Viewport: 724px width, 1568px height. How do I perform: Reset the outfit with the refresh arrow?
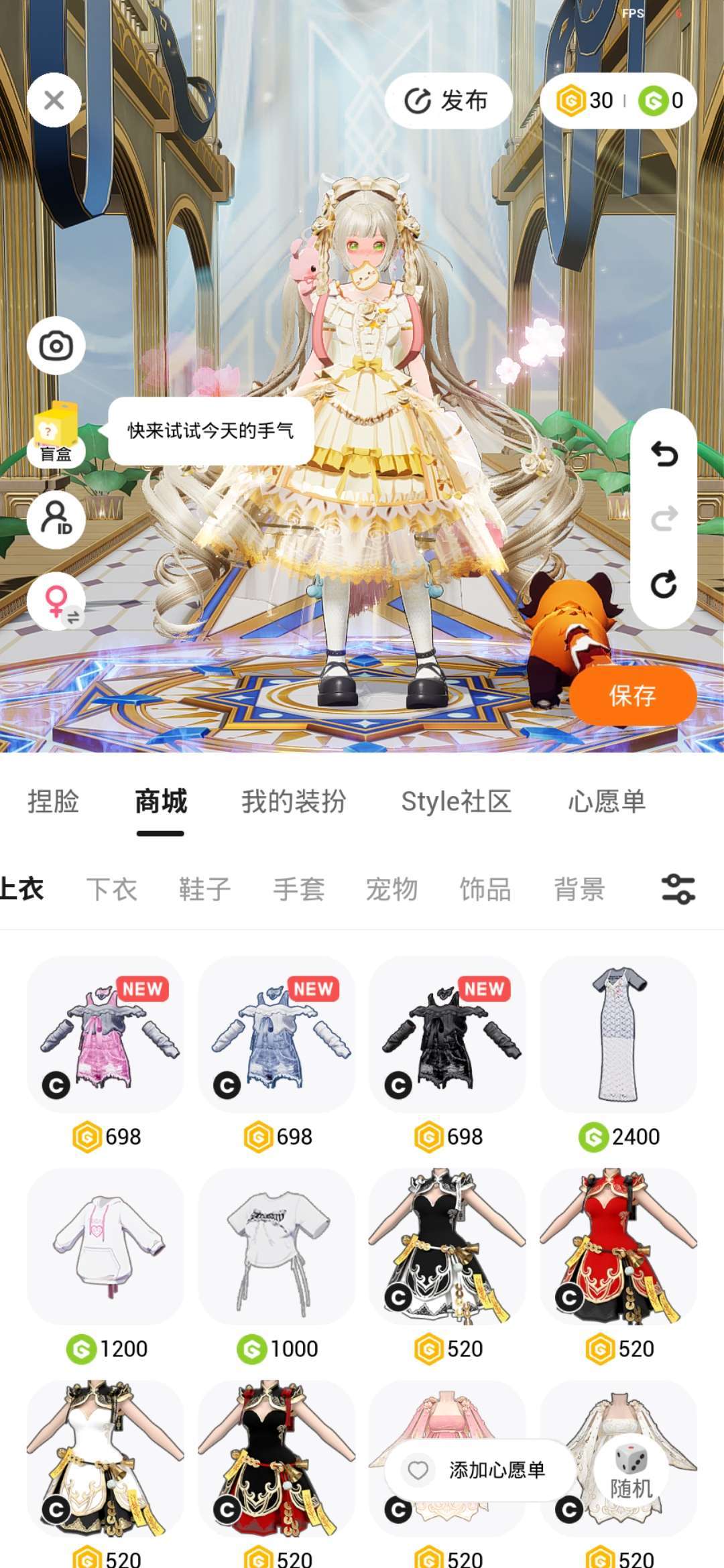(664, 584)
